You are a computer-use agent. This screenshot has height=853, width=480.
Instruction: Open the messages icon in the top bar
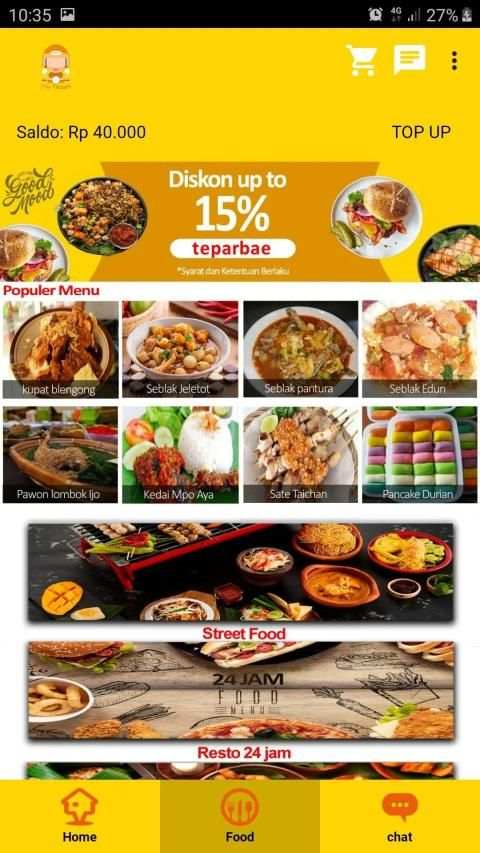[x=409, y=60]
